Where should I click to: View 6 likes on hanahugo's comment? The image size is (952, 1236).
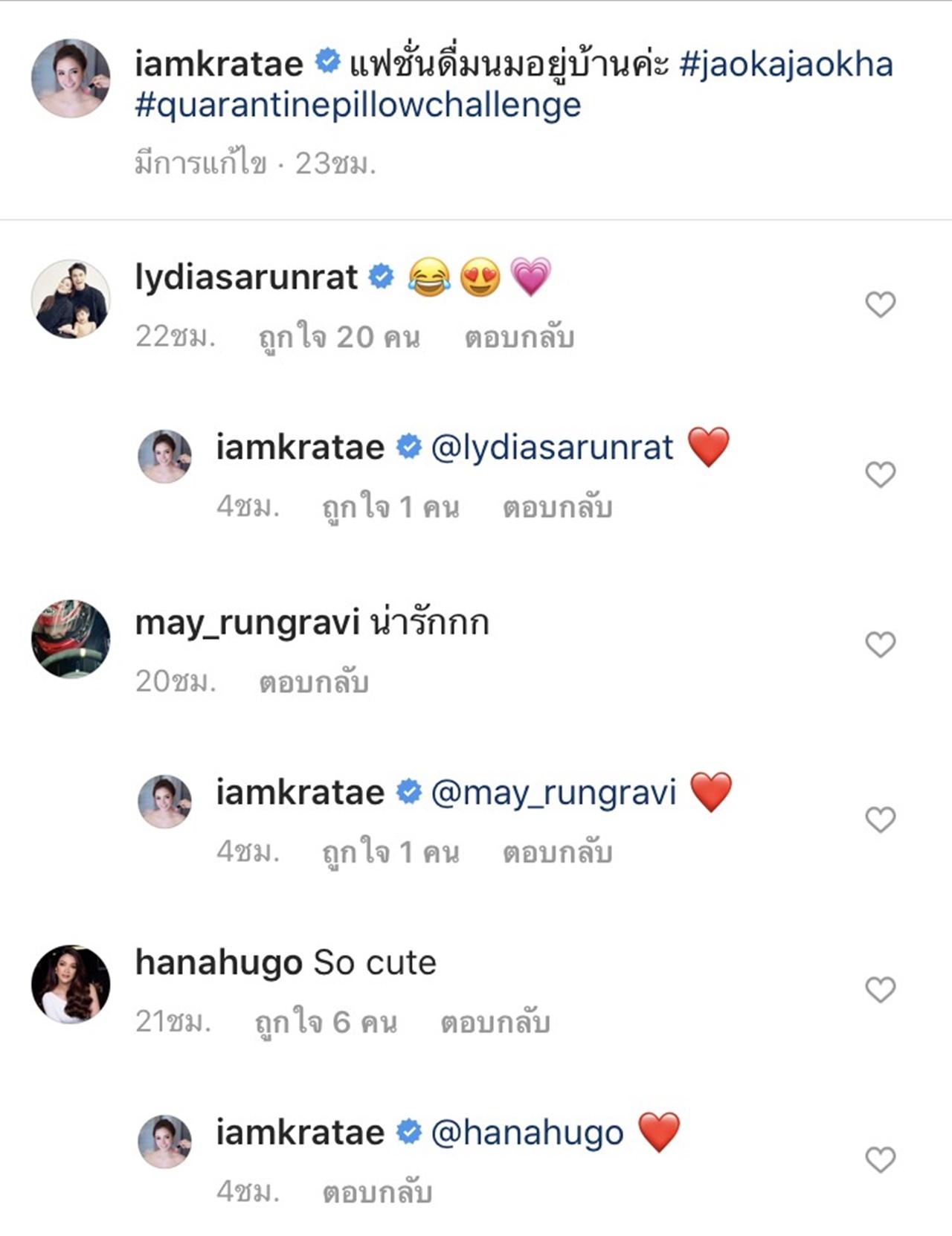pos(326,1023)
